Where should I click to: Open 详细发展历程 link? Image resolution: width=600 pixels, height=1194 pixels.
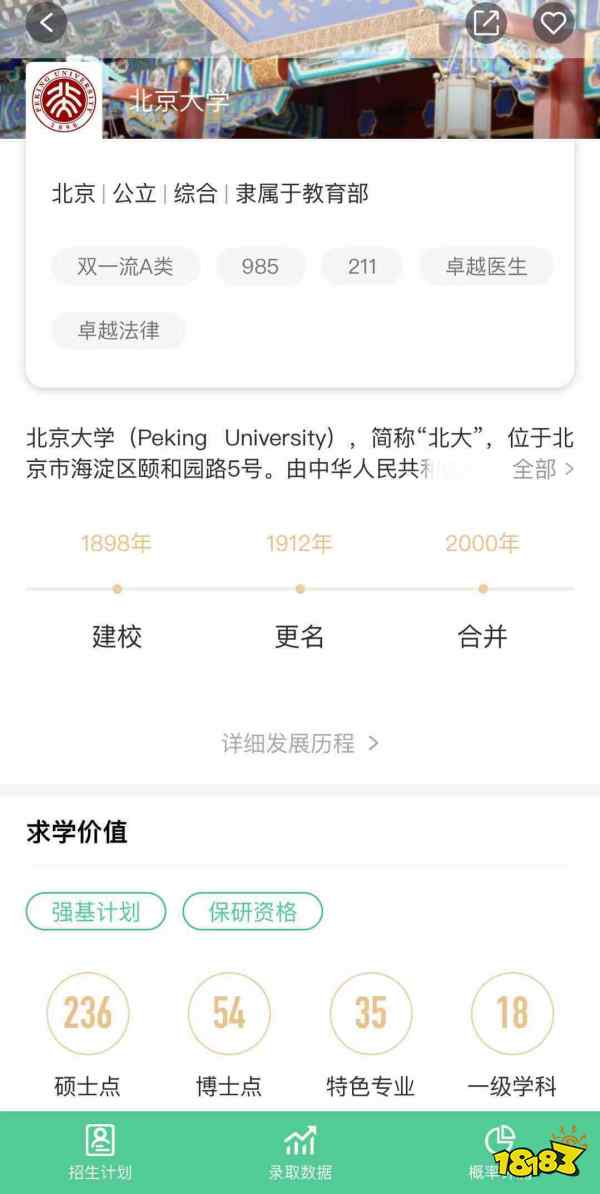click(300, 743)
